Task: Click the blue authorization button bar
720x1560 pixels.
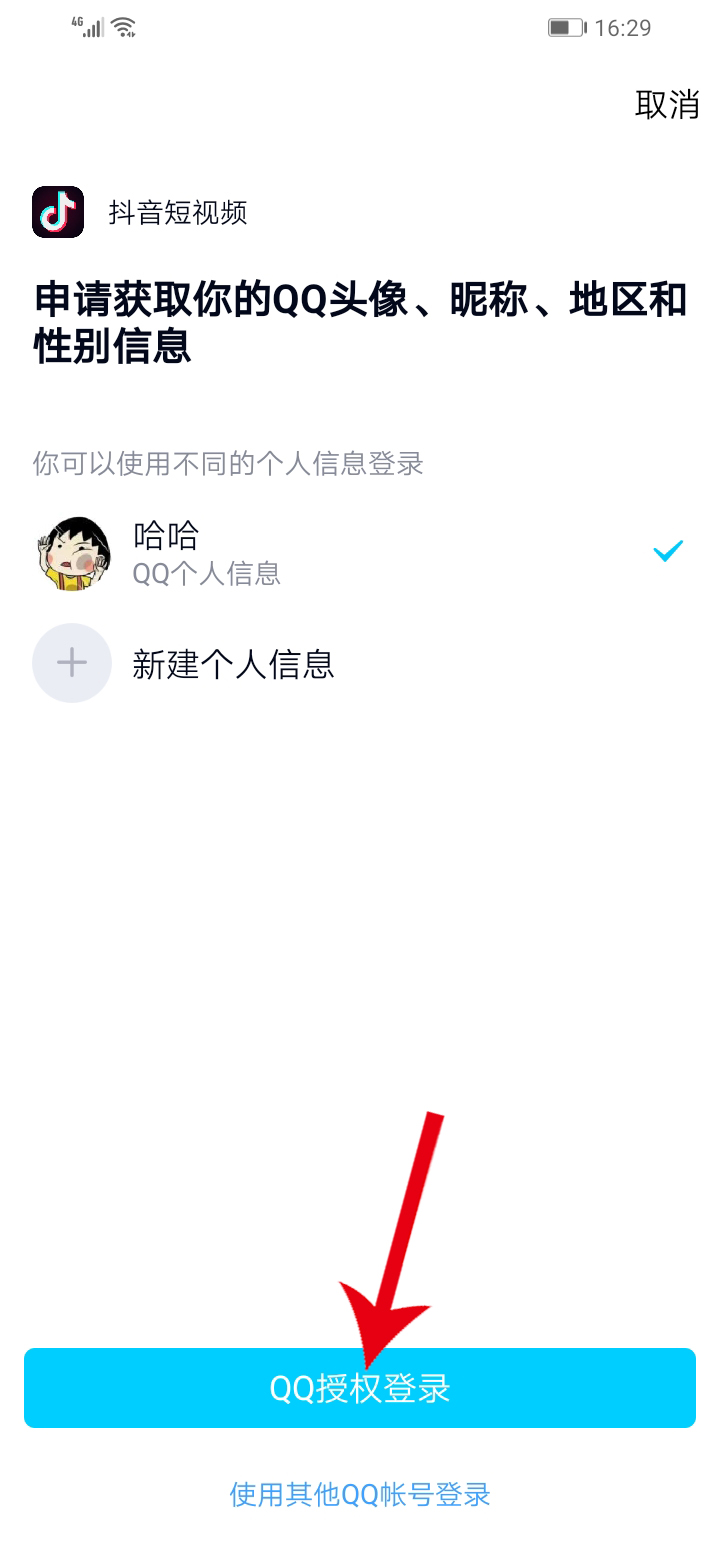Action: [x=360, y=1388]
